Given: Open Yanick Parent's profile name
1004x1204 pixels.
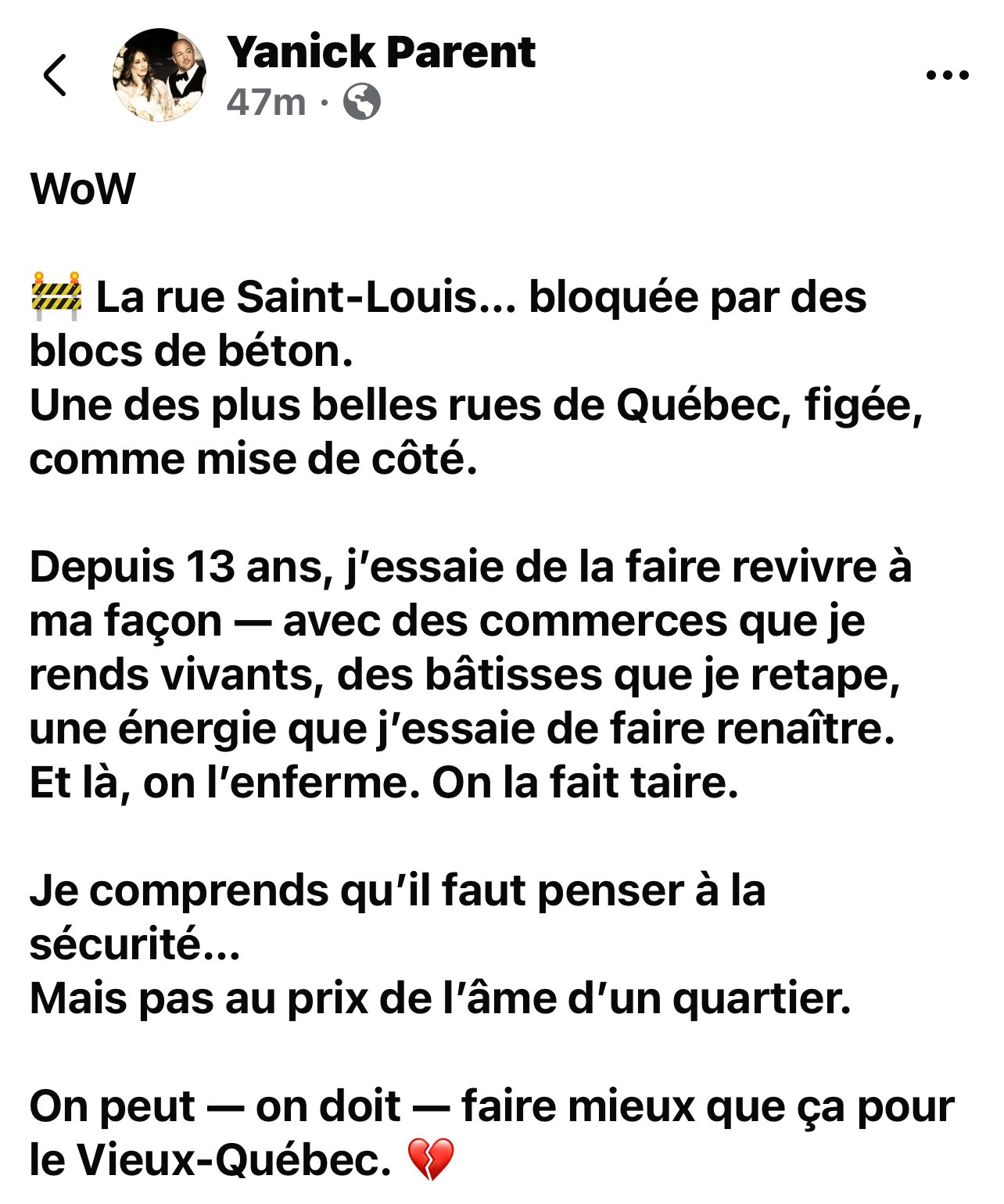Looking at the screenshot, I should click(x=381, y=52).
